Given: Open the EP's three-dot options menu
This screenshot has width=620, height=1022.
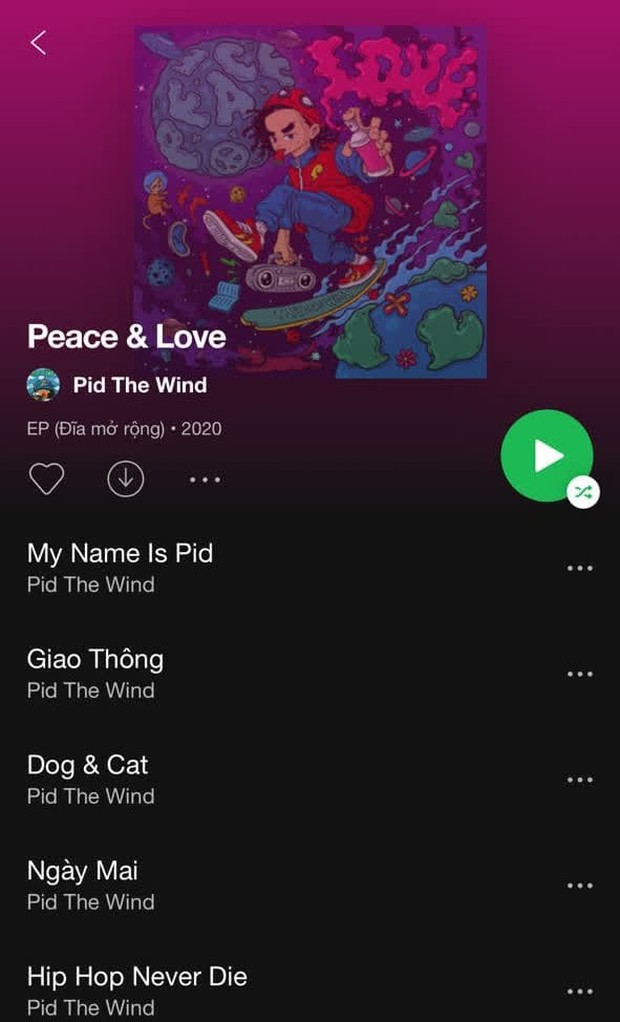Looking at the screenshot, I should click(205, 480).
